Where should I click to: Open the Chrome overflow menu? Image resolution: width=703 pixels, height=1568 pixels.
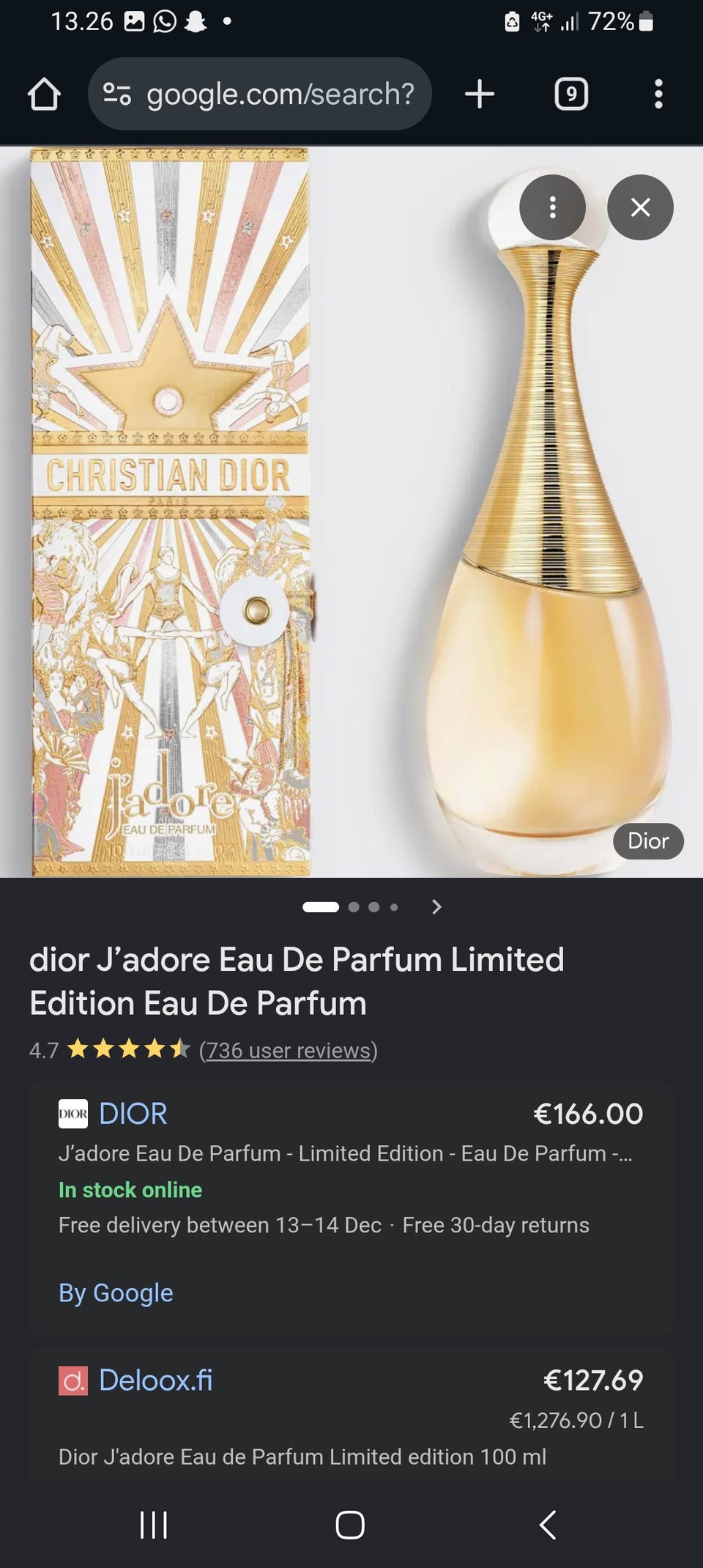point(658,94)
